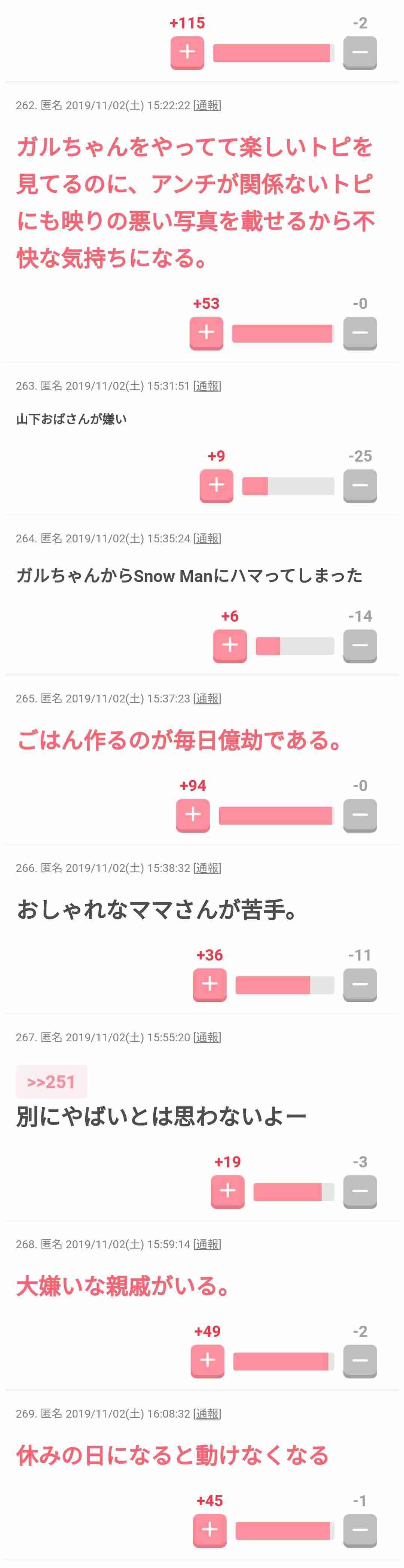Screen dimensions: 404x1568
Task: Report comment 263 via 通報
Action: [207, 386]
